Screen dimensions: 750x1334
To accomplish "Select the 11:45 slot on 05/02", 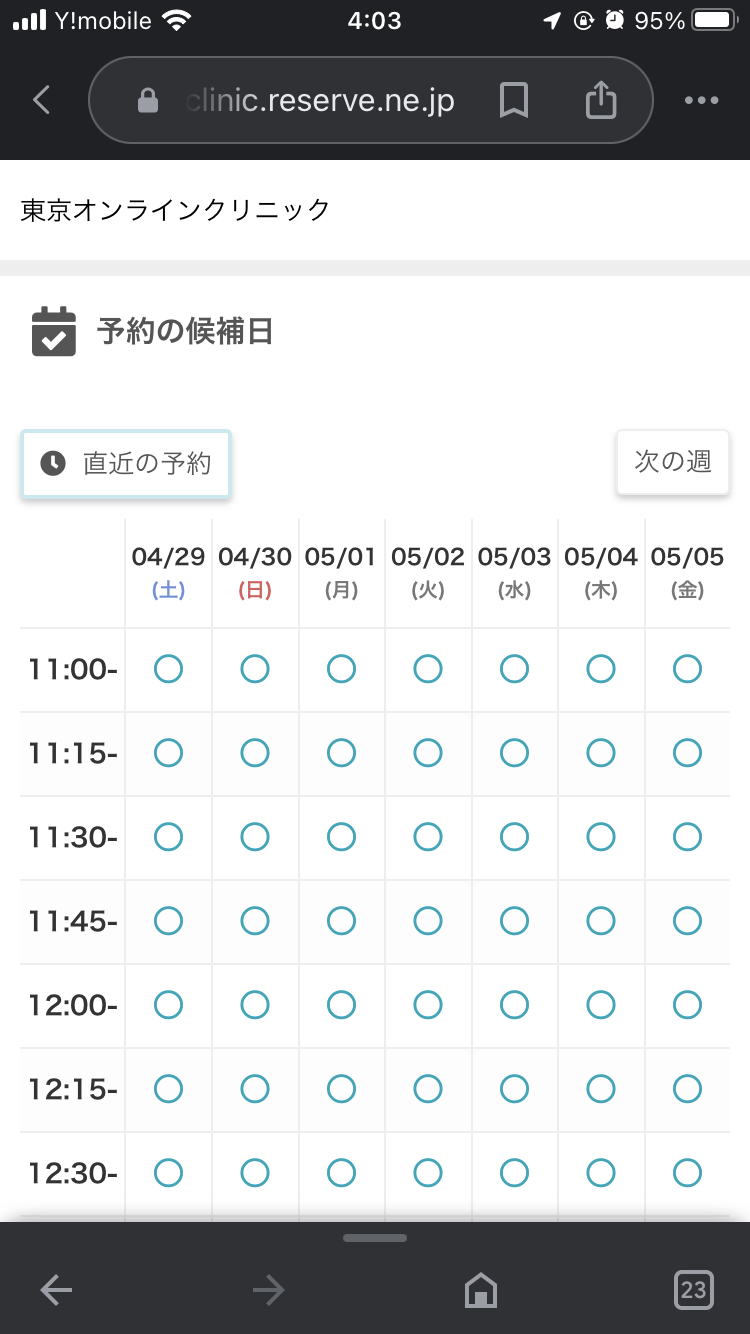I will [428, 921].
